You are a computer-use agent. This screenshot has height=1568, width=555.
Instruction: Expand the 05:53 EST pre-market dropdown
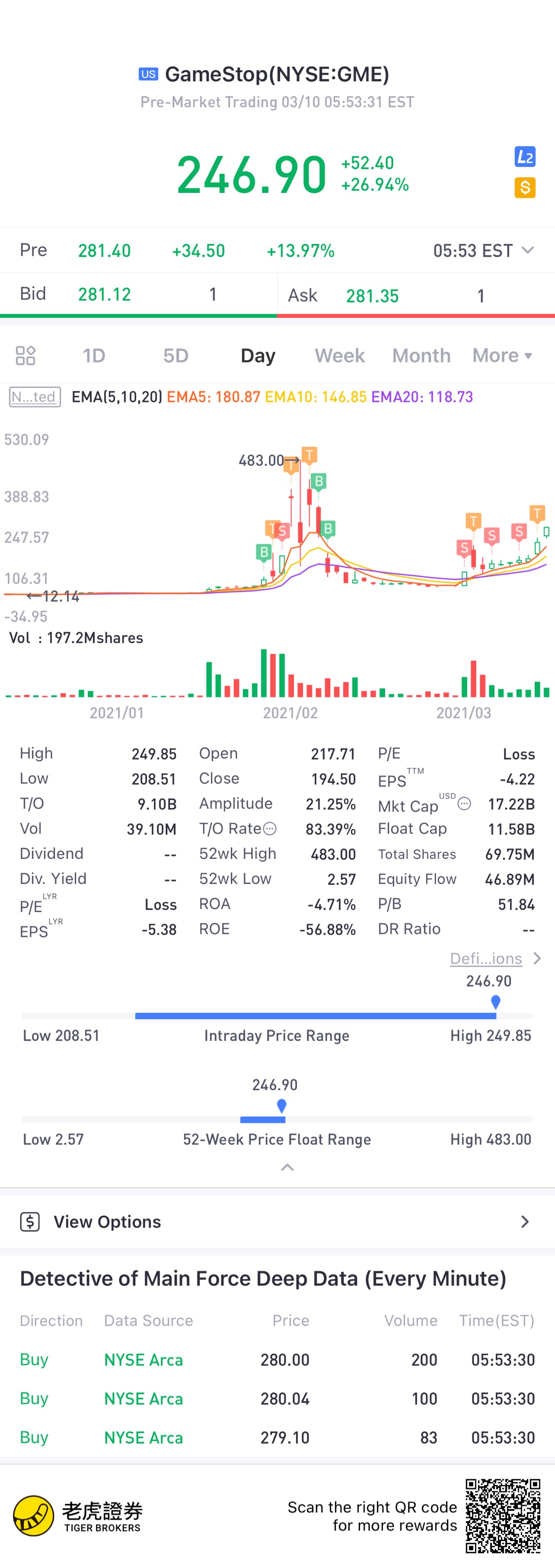tap(527, 250)
